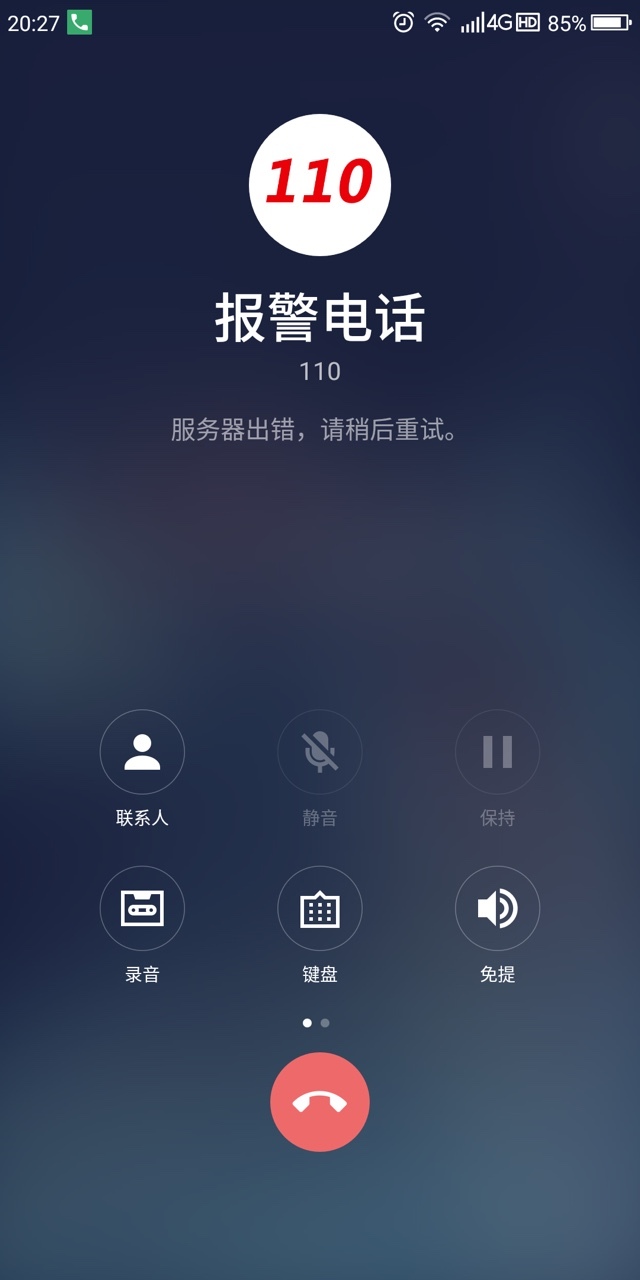Image resolution: width=640 pixels, height=1280 pixels.
Task: Start call recording with 录音
Action: [x=142, y=908]
